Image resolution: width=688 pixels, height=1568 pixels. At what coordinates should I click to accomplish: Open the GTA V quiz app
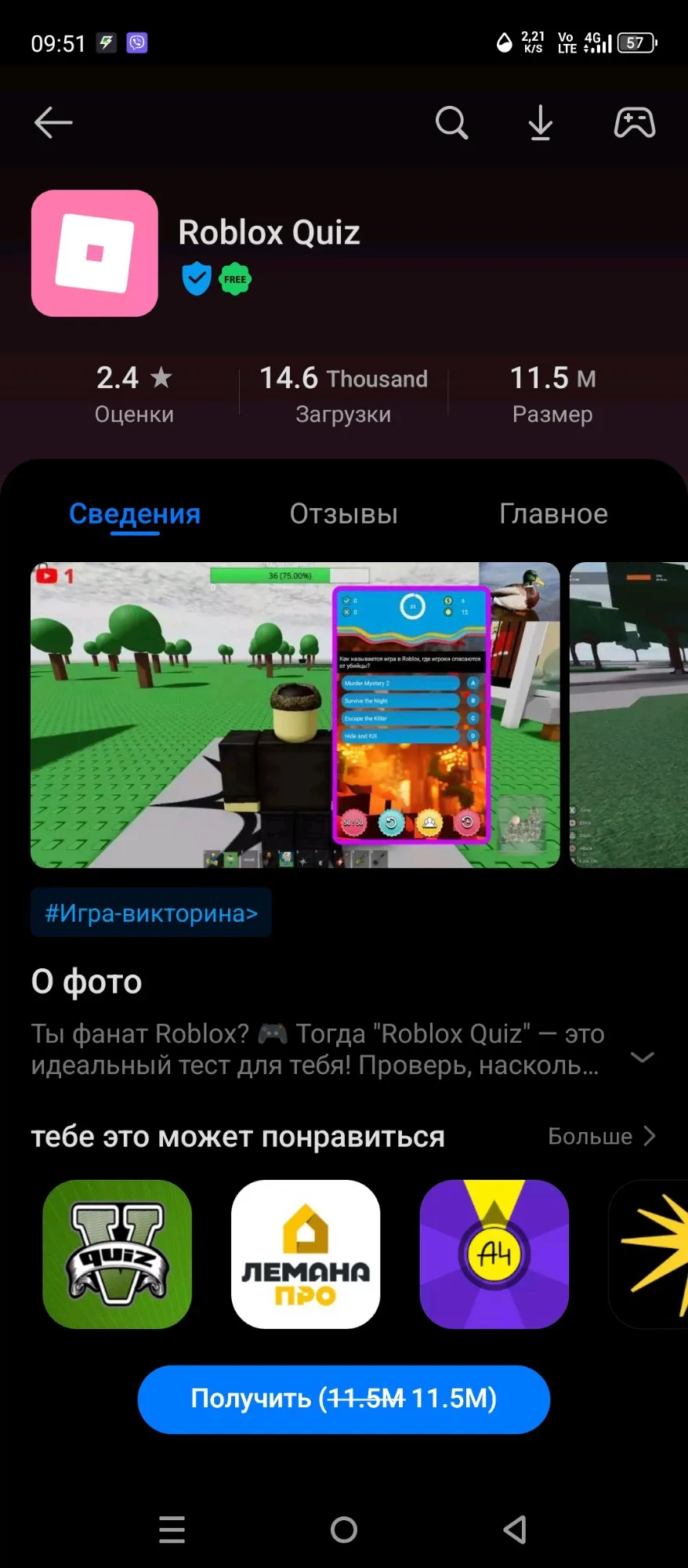tap(117, 1254)
